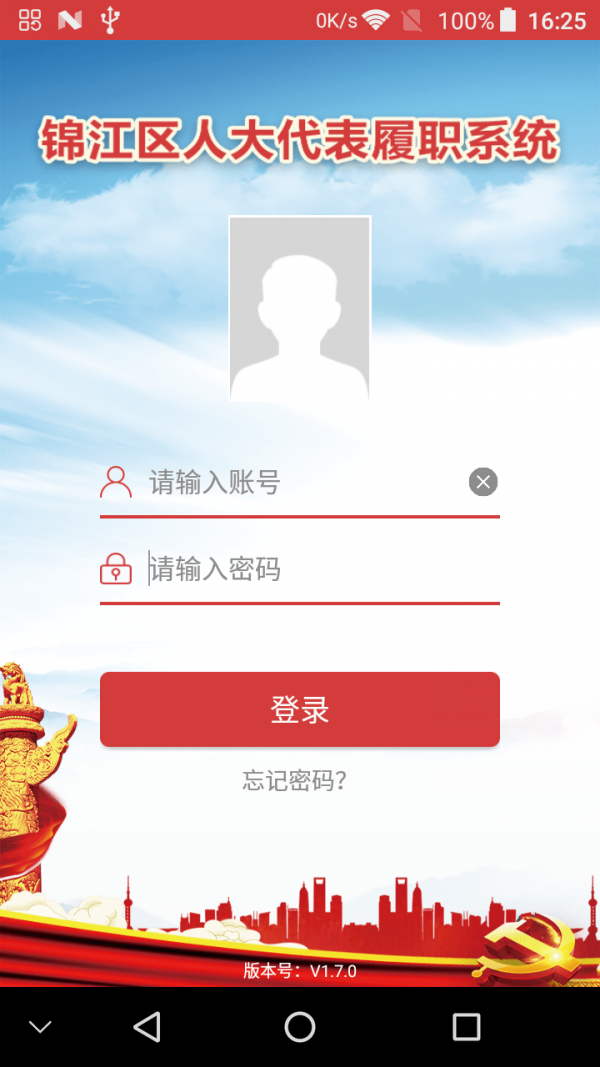The height and width of the screenshot is (1067, 600).
Task: Open recent apps from the navigation bar
Action: tap(466, 1027)
